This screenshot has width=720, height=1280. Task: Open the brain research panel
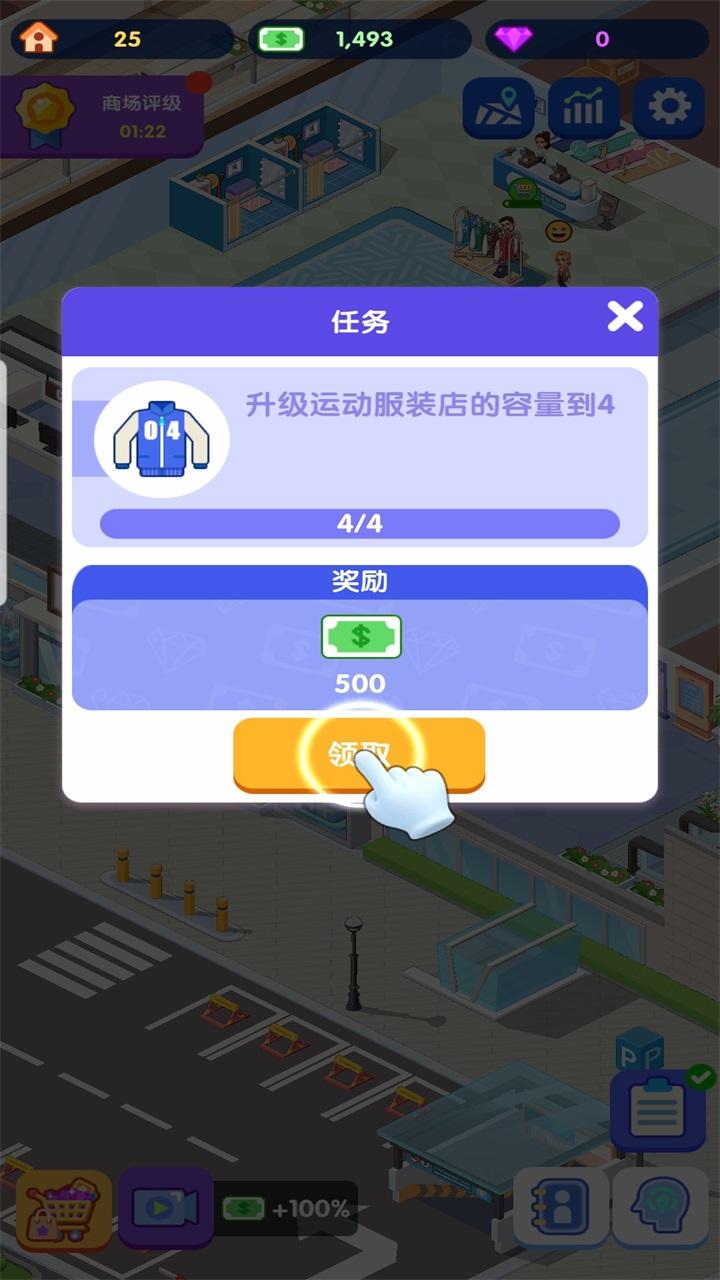coord(658,1210)
